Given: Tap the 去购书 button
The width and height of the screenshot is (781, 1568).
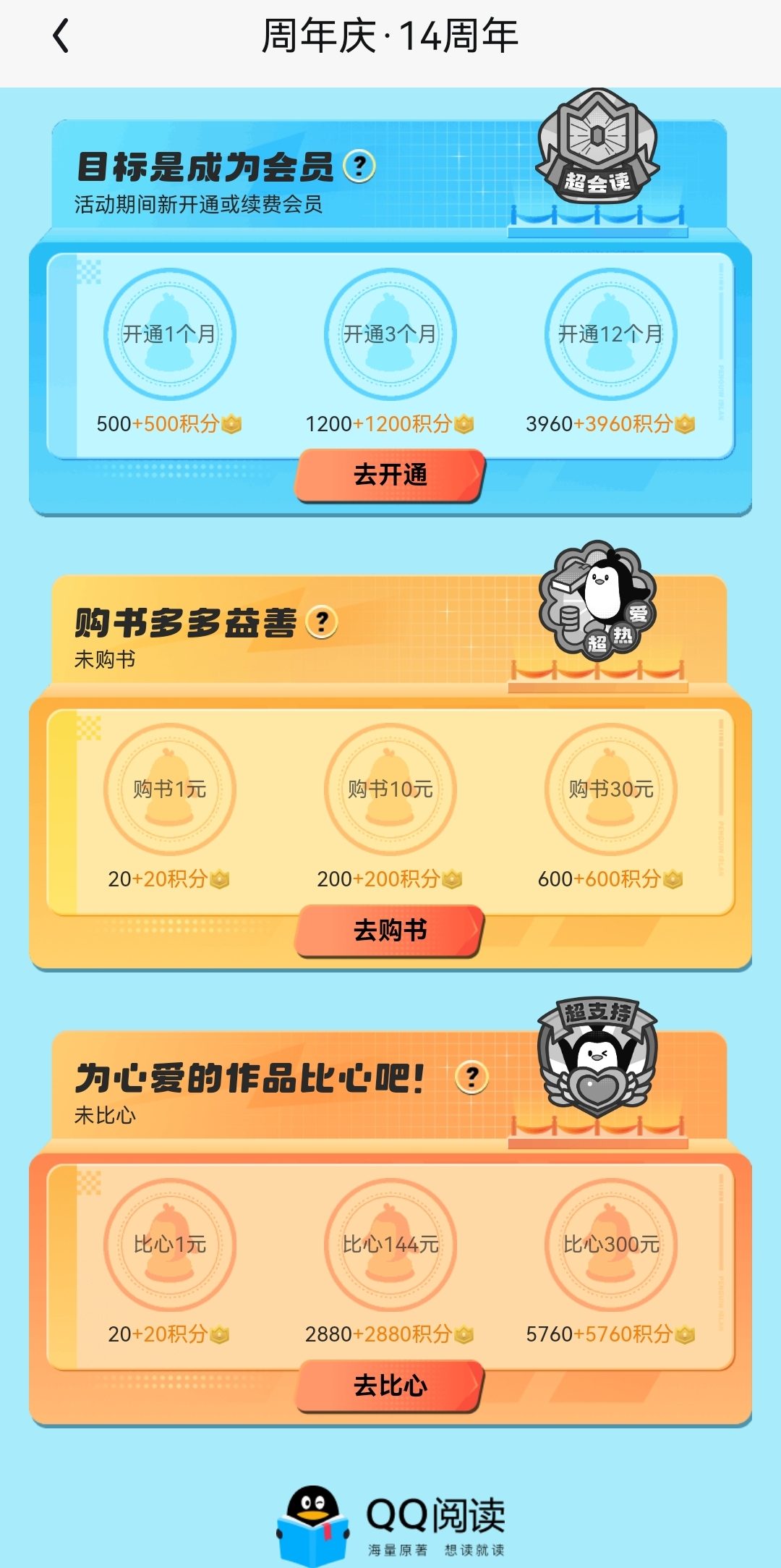Looking at the screenshot, I should pos(390,931).
